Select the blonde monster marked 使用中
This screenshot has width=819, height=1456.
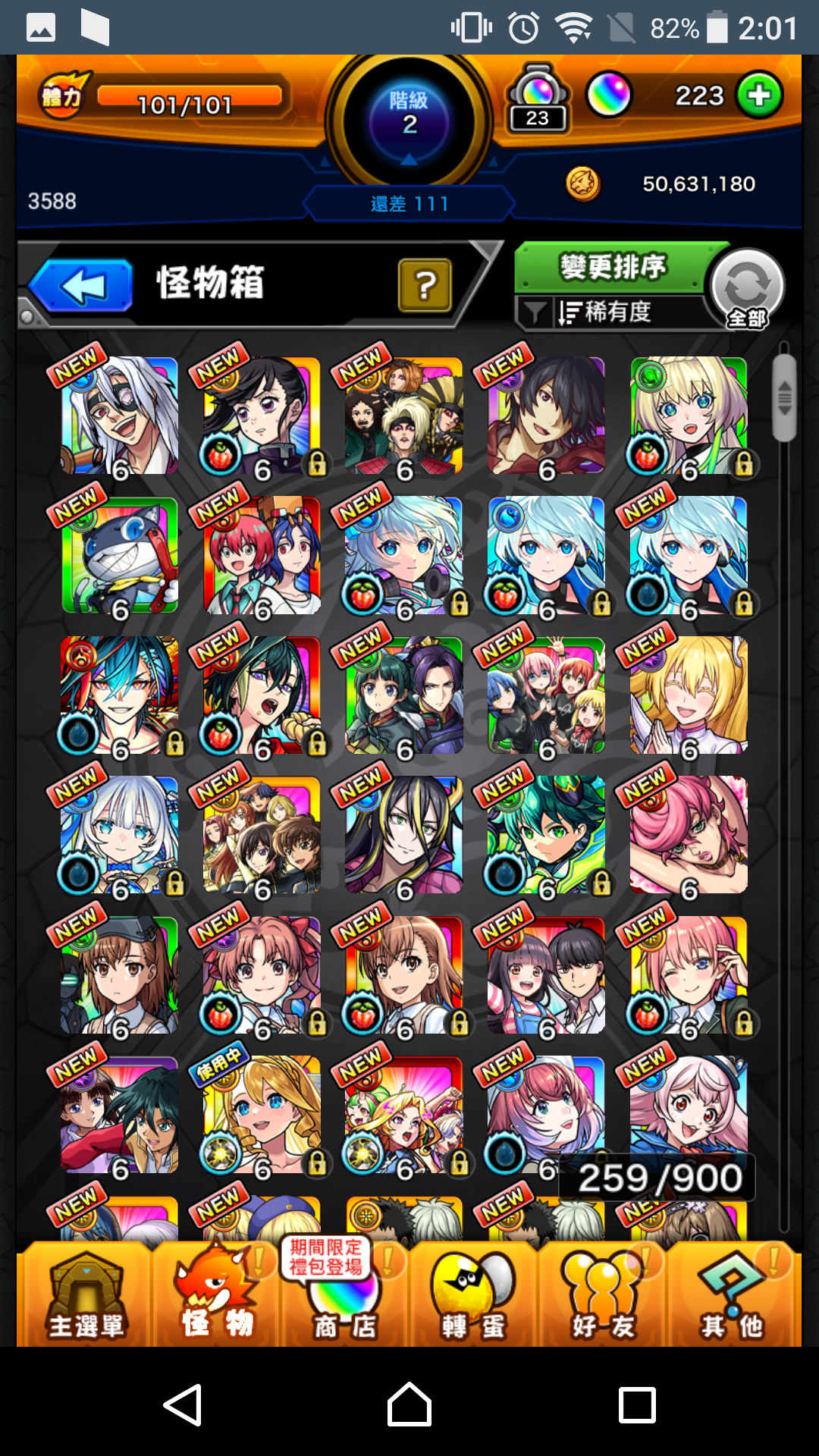[x=262, y=1115]
